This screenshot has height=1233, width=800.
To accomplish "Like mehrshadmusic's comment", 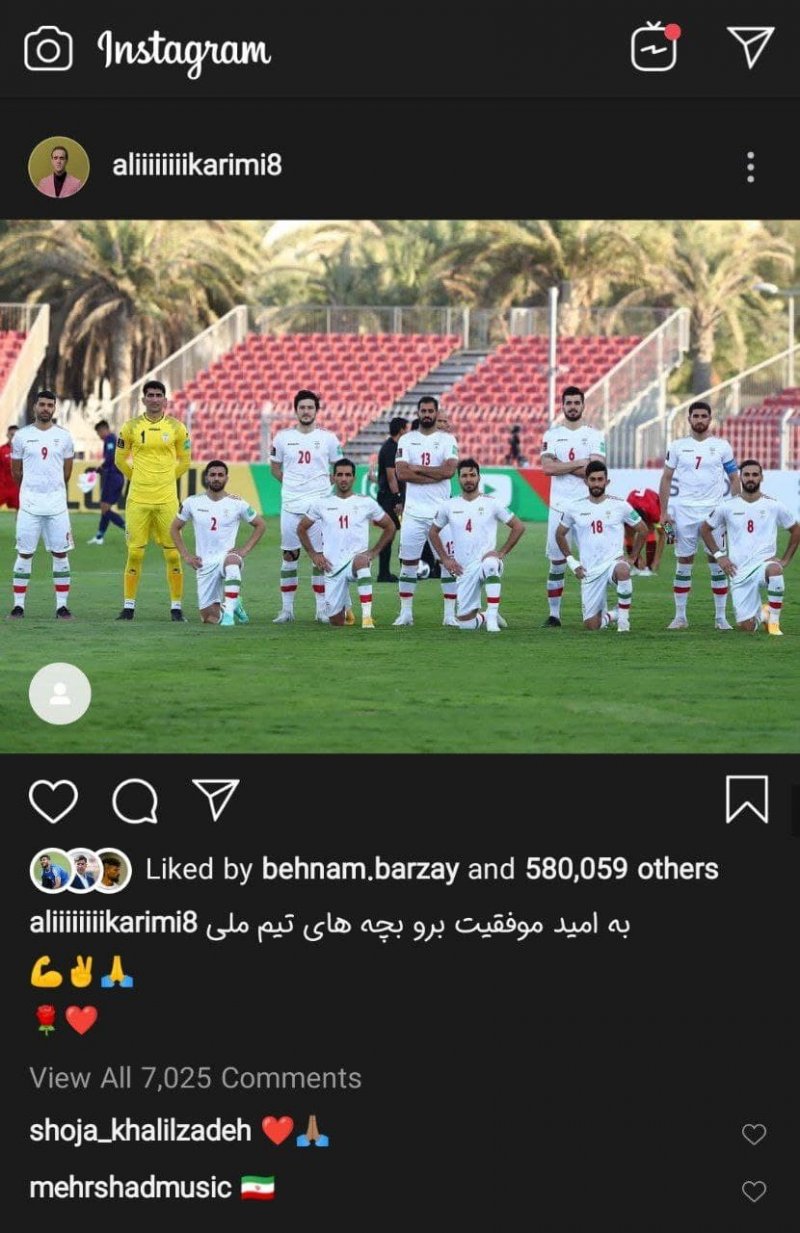I will point(753,1190).
